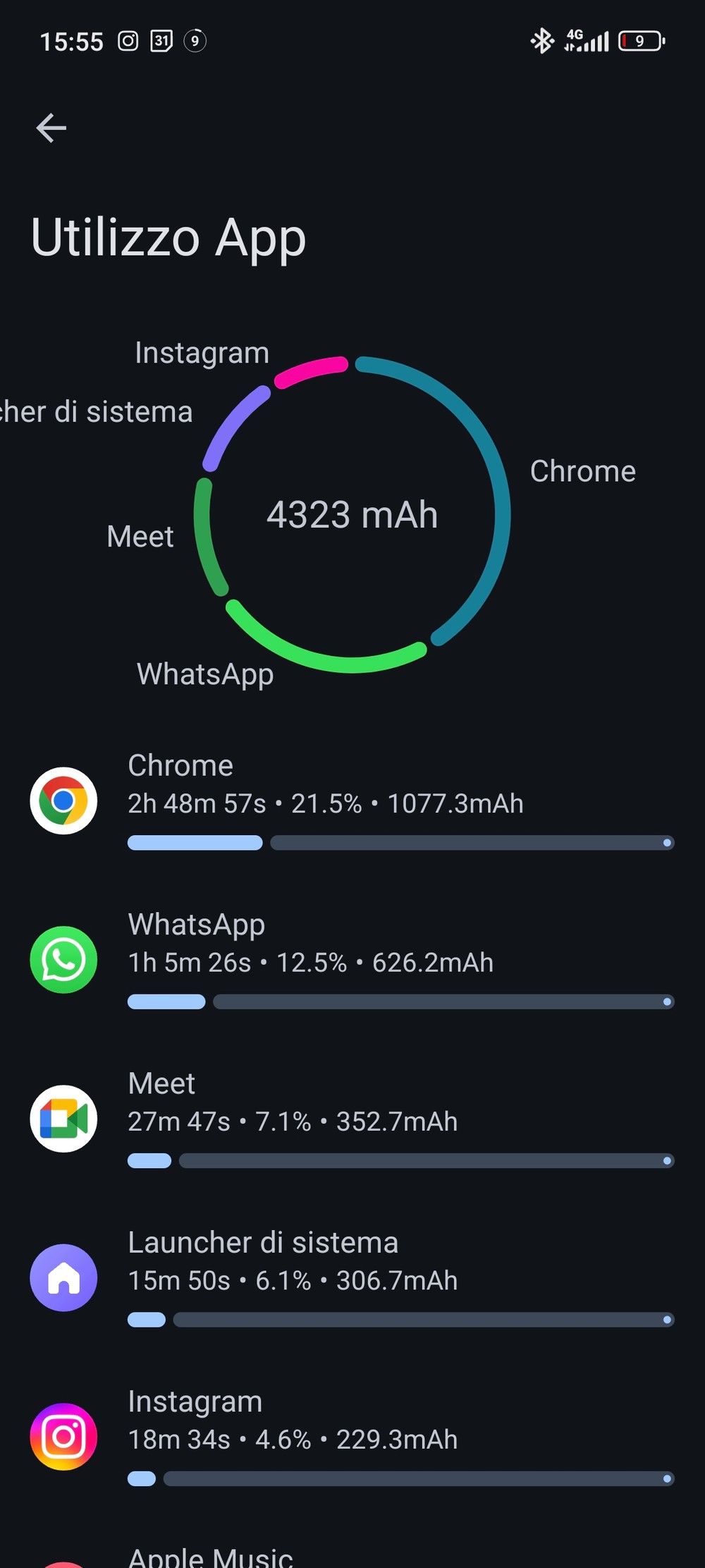View Meet app usage details
705x1568 pixels.
352,1119
